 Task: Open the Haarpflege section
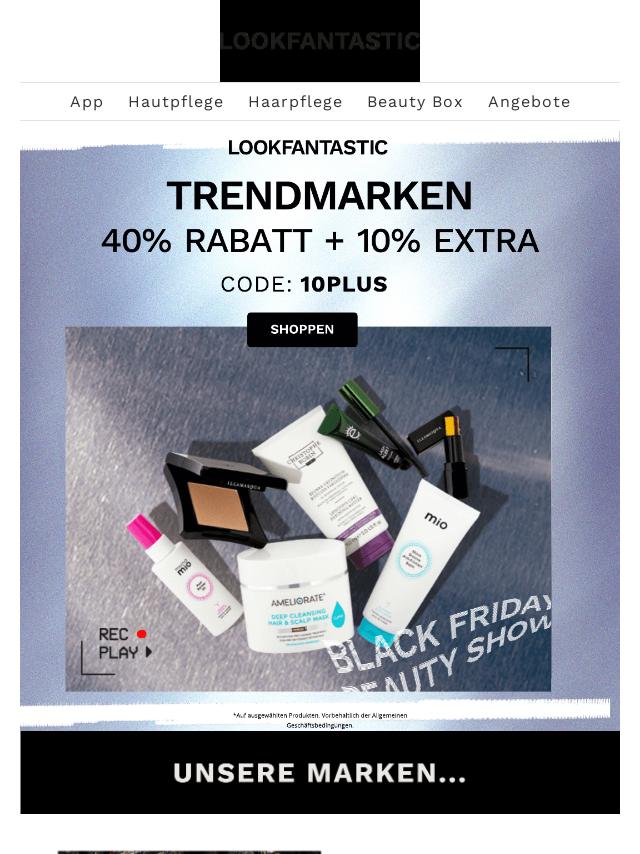click(295, 102)
